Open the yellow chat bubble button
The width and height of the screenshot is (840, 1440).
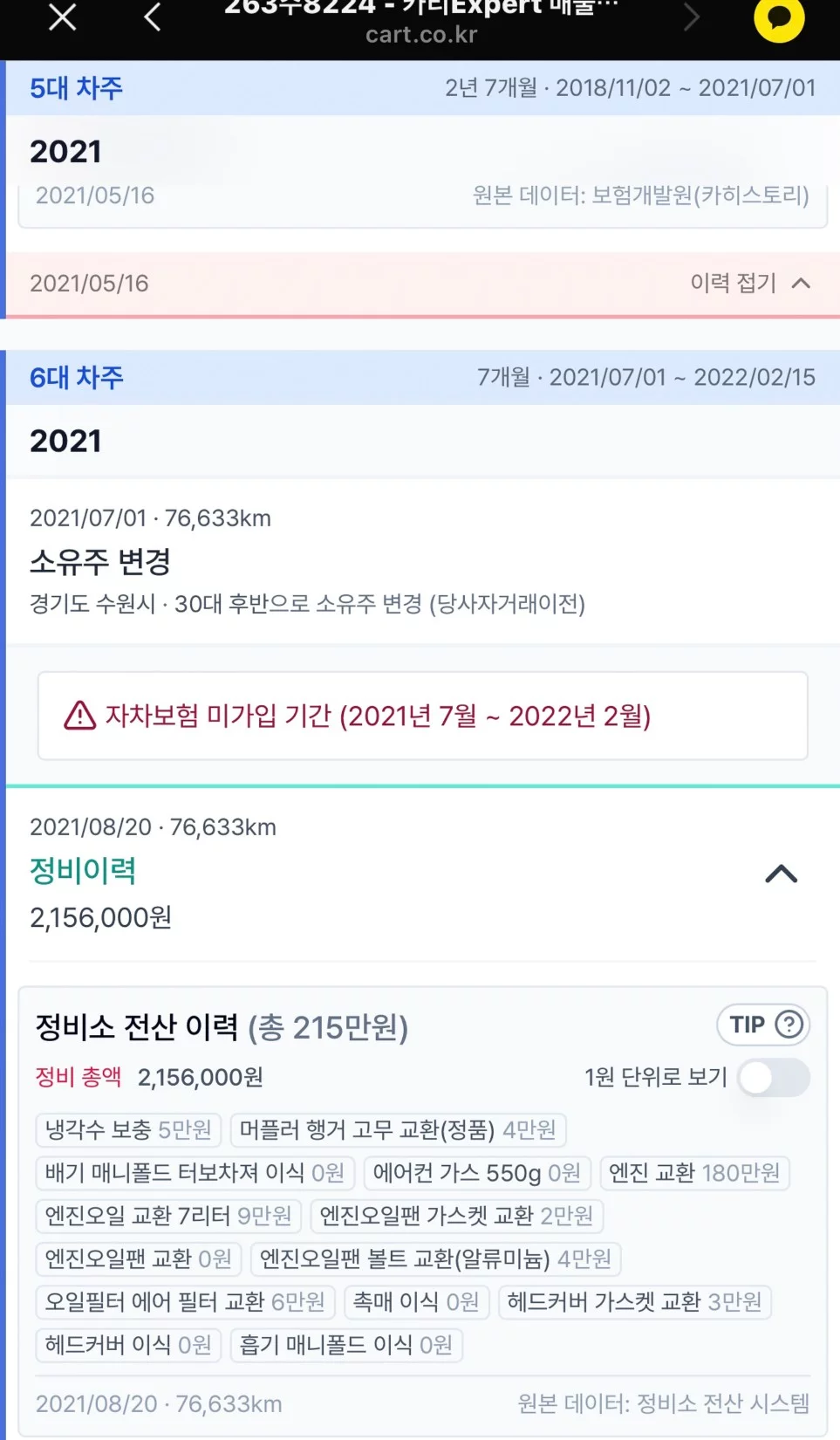(x=778, y=18)
